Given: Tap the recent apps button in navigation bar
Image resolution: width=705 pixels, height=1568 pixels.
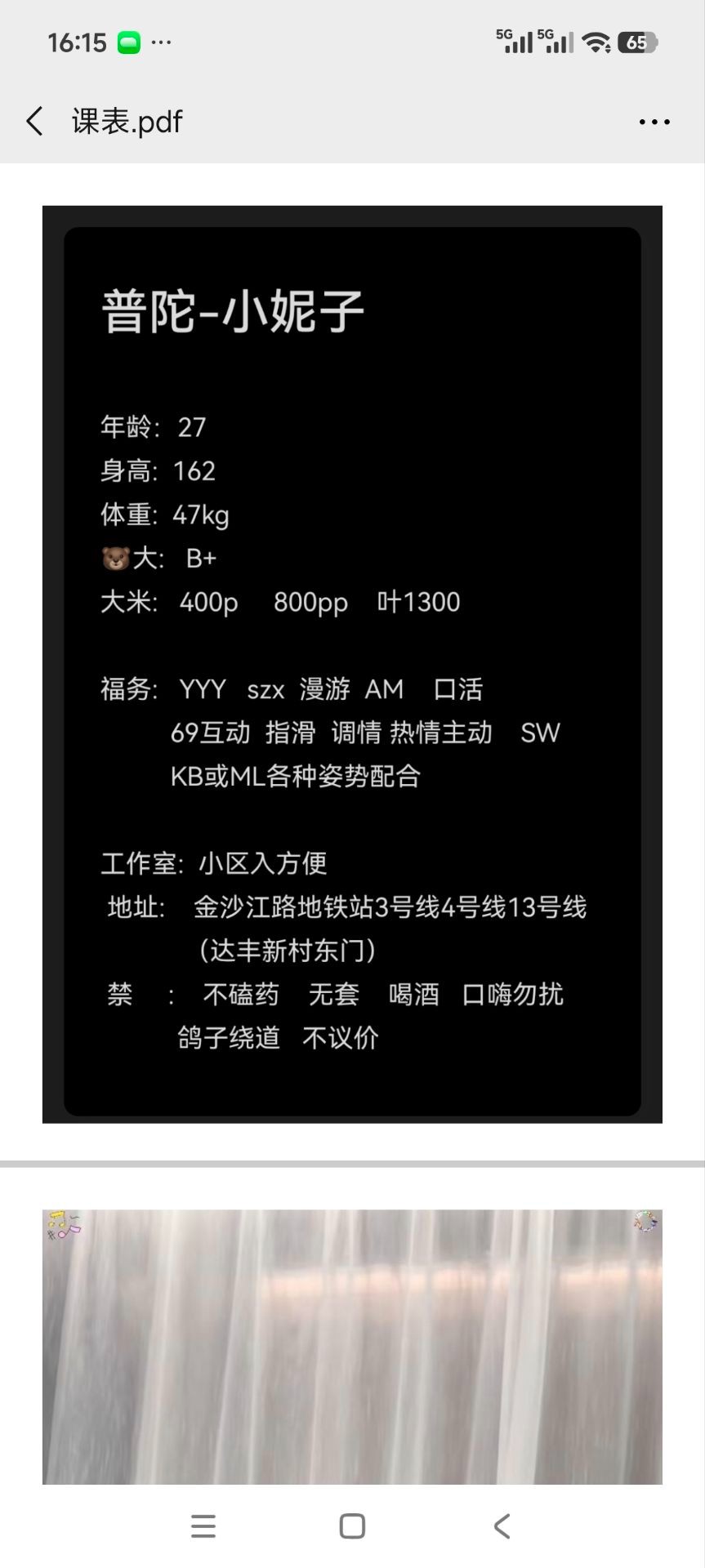Looking at the screenshot, I should click(203, 1526).
